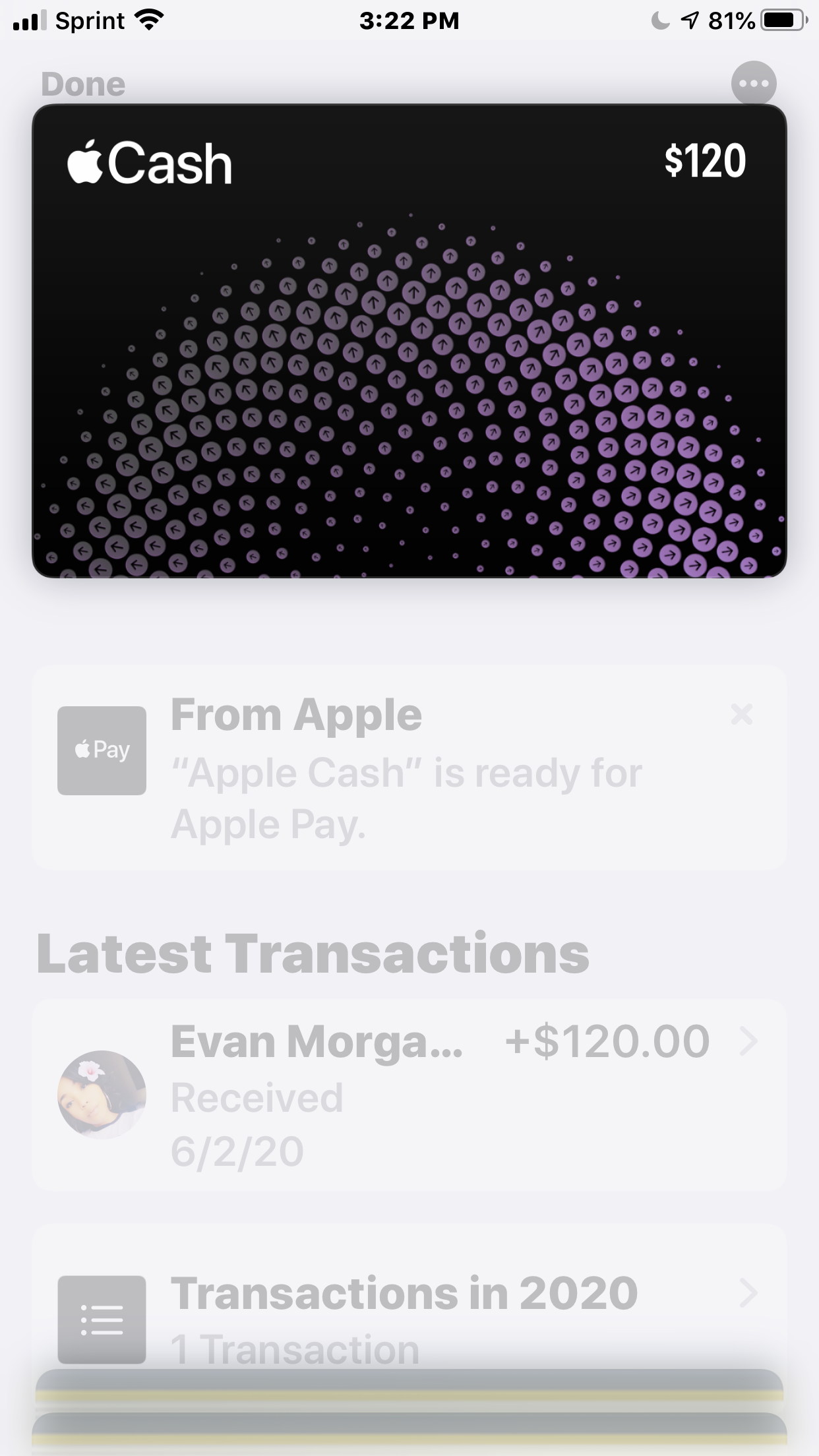Tap the Apple Cash card
819x1456 pixels.
click(x=409, y=341)
